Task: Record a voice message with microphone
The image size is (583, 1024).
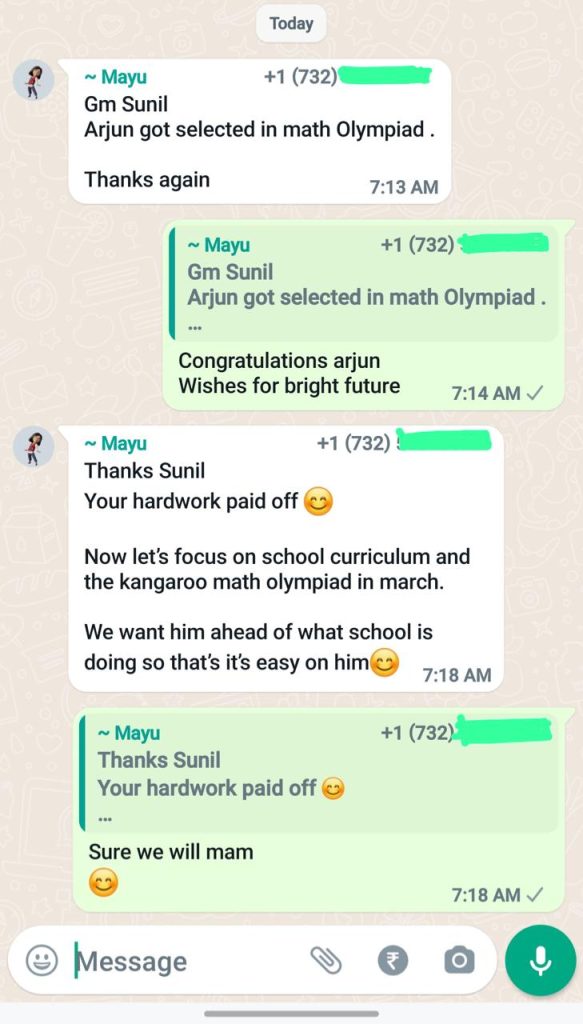Action: click(x=541, y=960)
